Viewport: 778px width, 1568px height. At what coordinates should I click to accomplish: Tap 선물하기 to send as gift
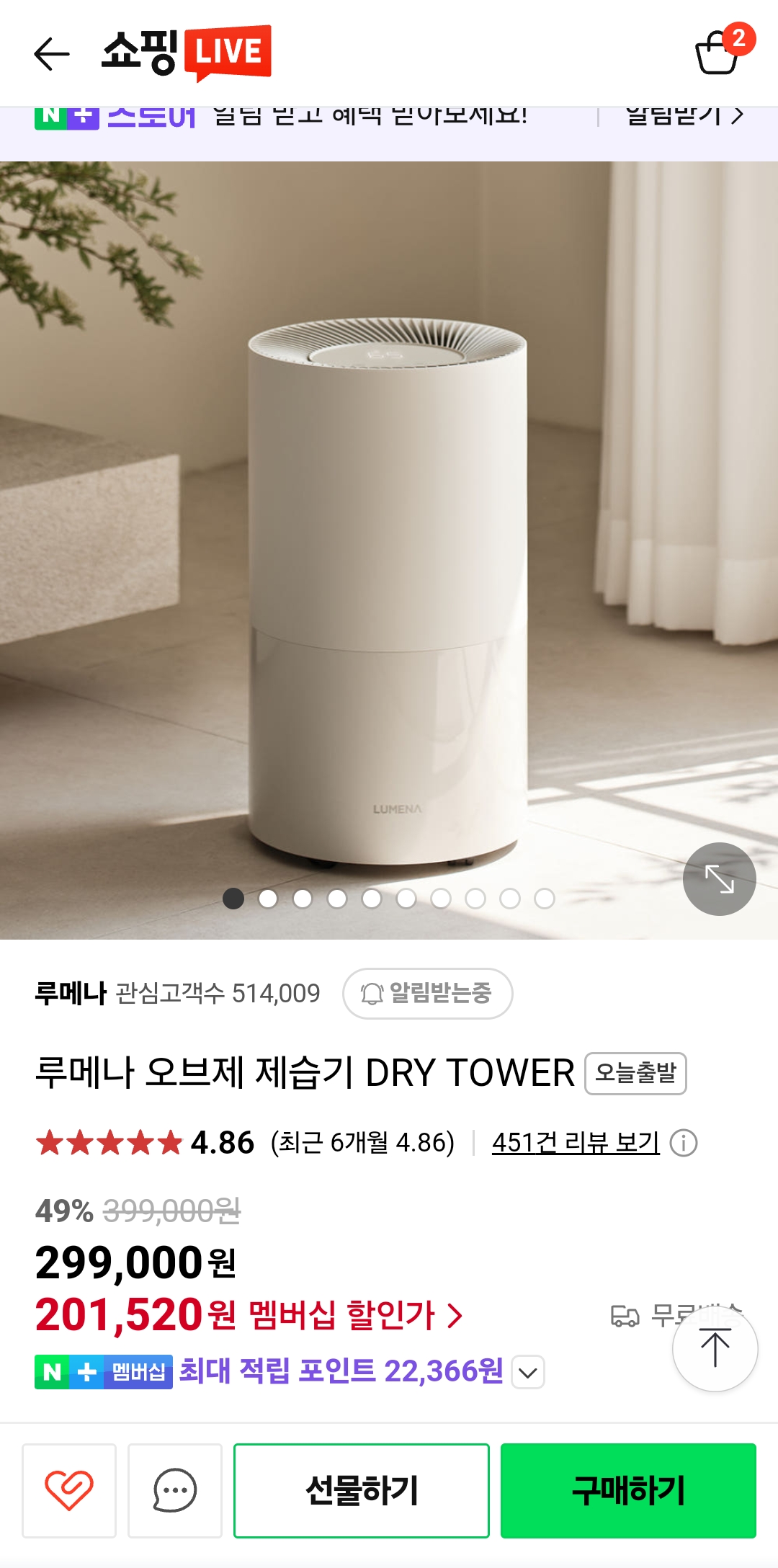pyautogui.click(x=362, y=1490)
